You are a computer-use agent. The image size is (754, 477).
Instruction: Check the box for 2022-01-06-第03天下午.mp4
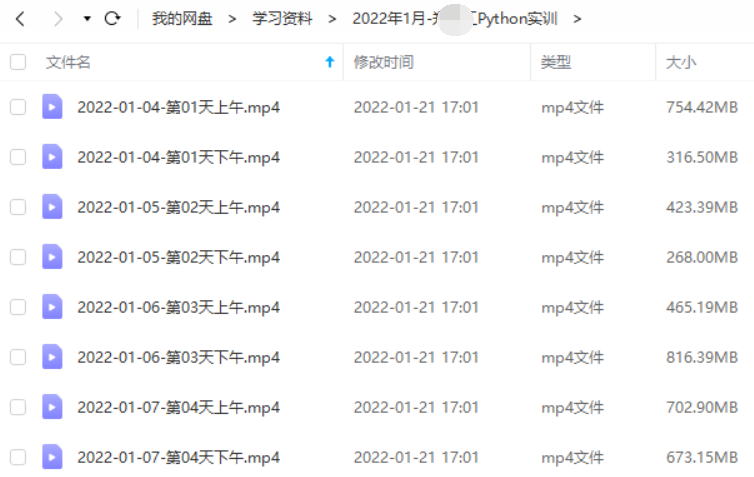coord(18,357)
